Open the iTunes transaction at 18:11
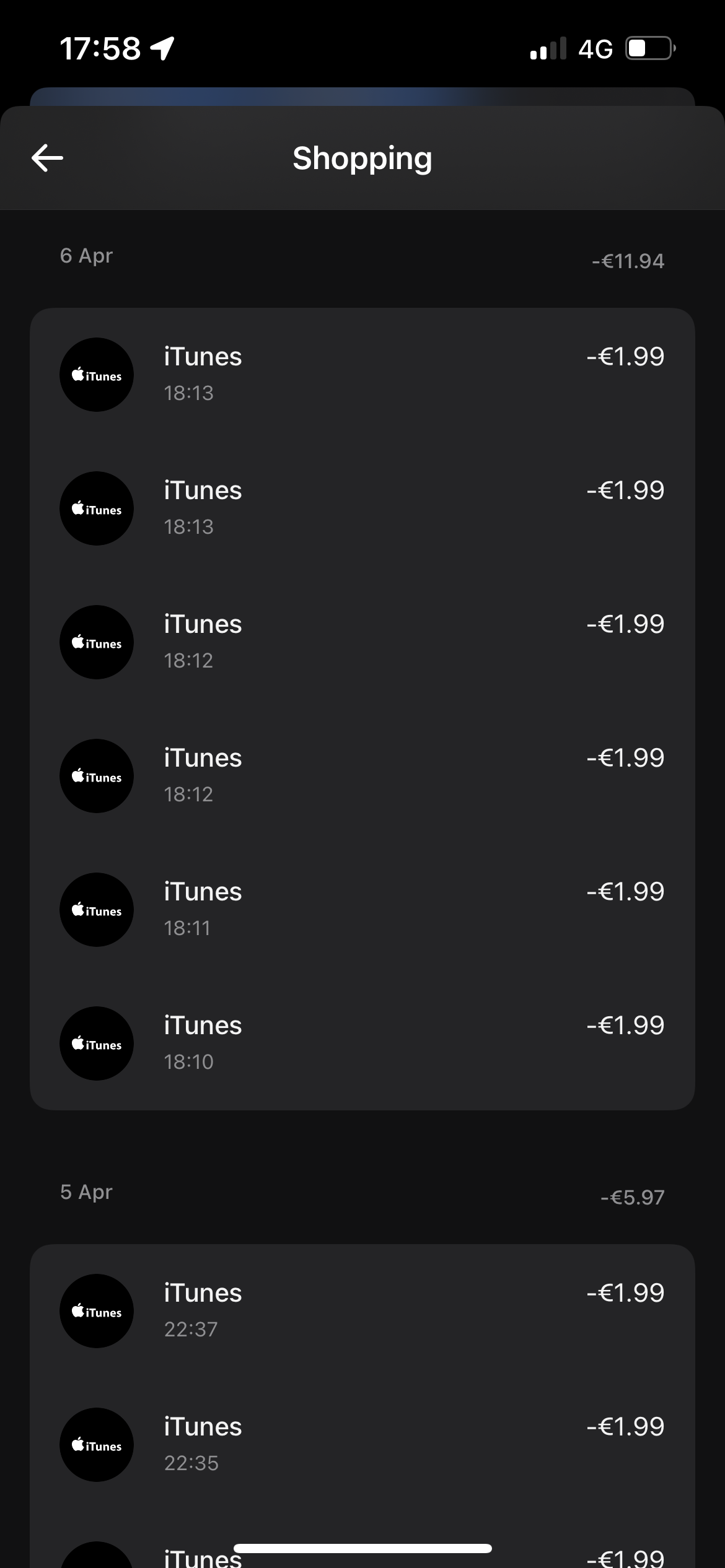This screenshot has height=1568, width=725. click(x=362, y=909)
